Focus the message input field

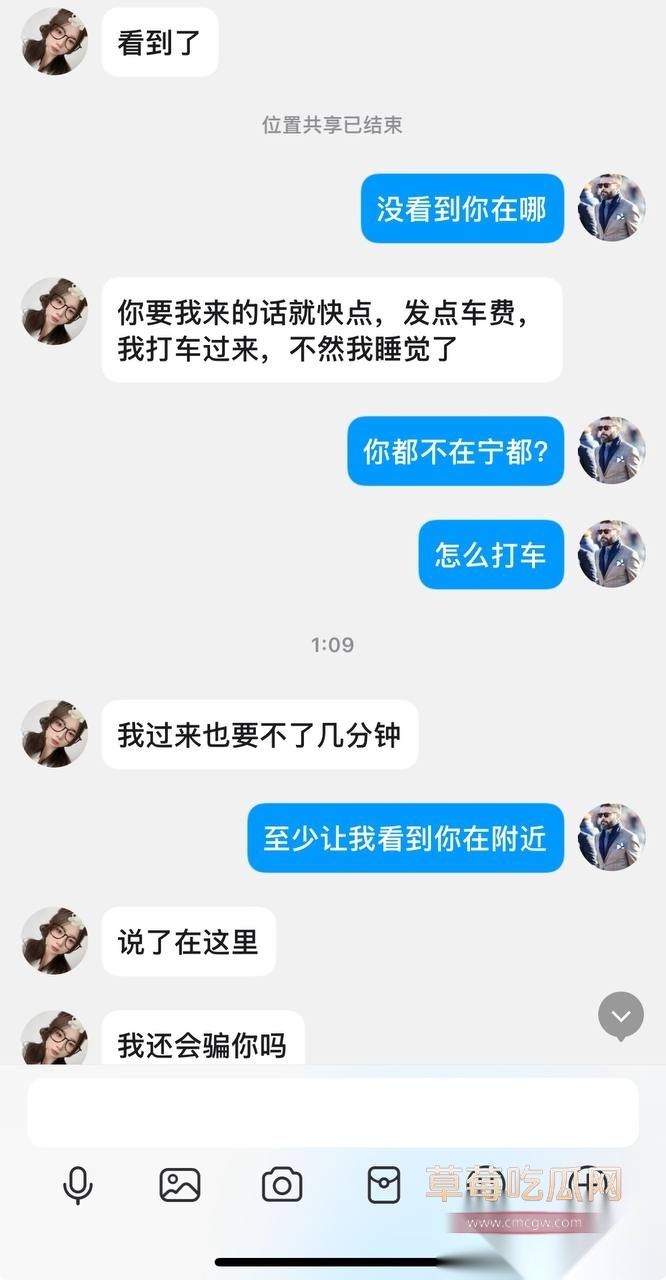332,1112
